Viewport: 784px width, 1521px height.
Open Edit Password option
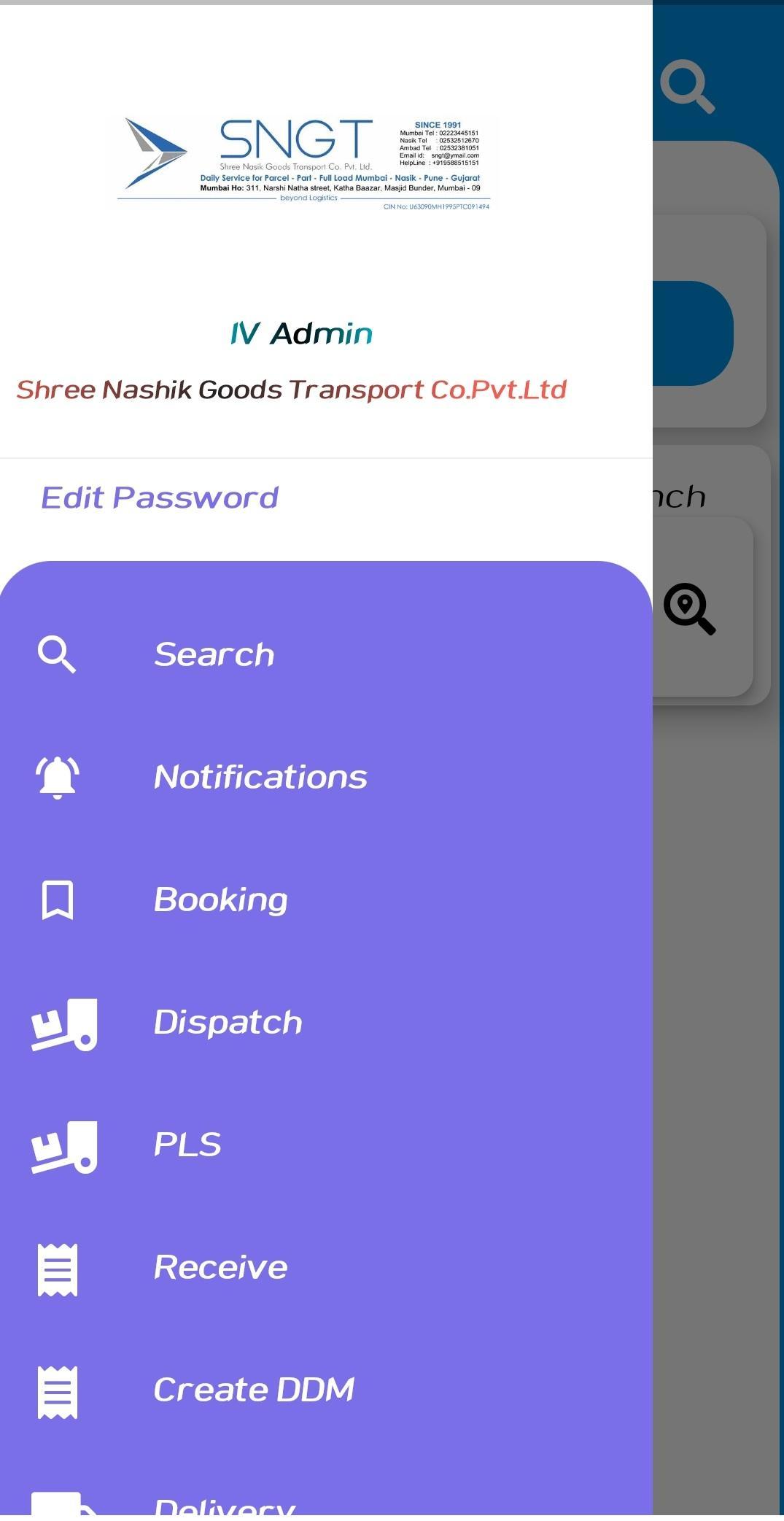160,498
